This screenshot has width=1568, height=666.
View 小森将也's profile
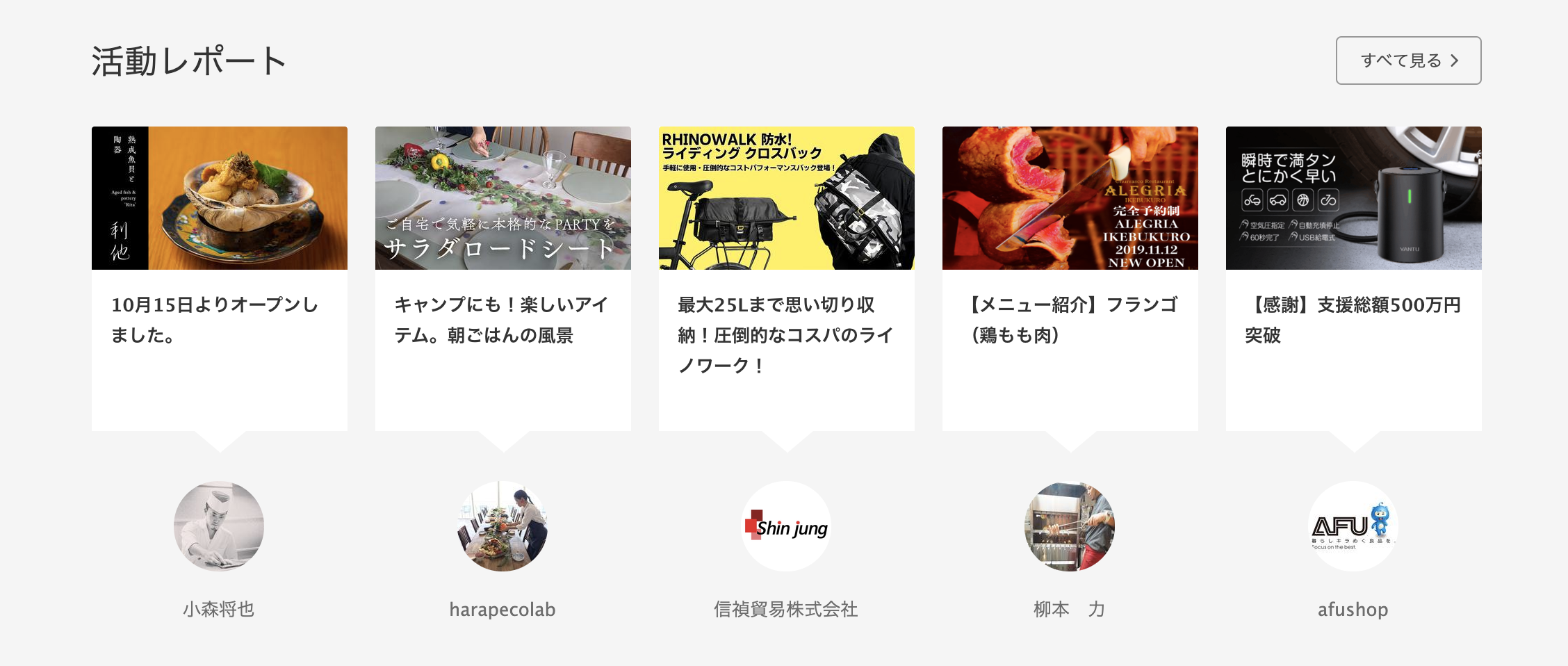click(219, 526)
